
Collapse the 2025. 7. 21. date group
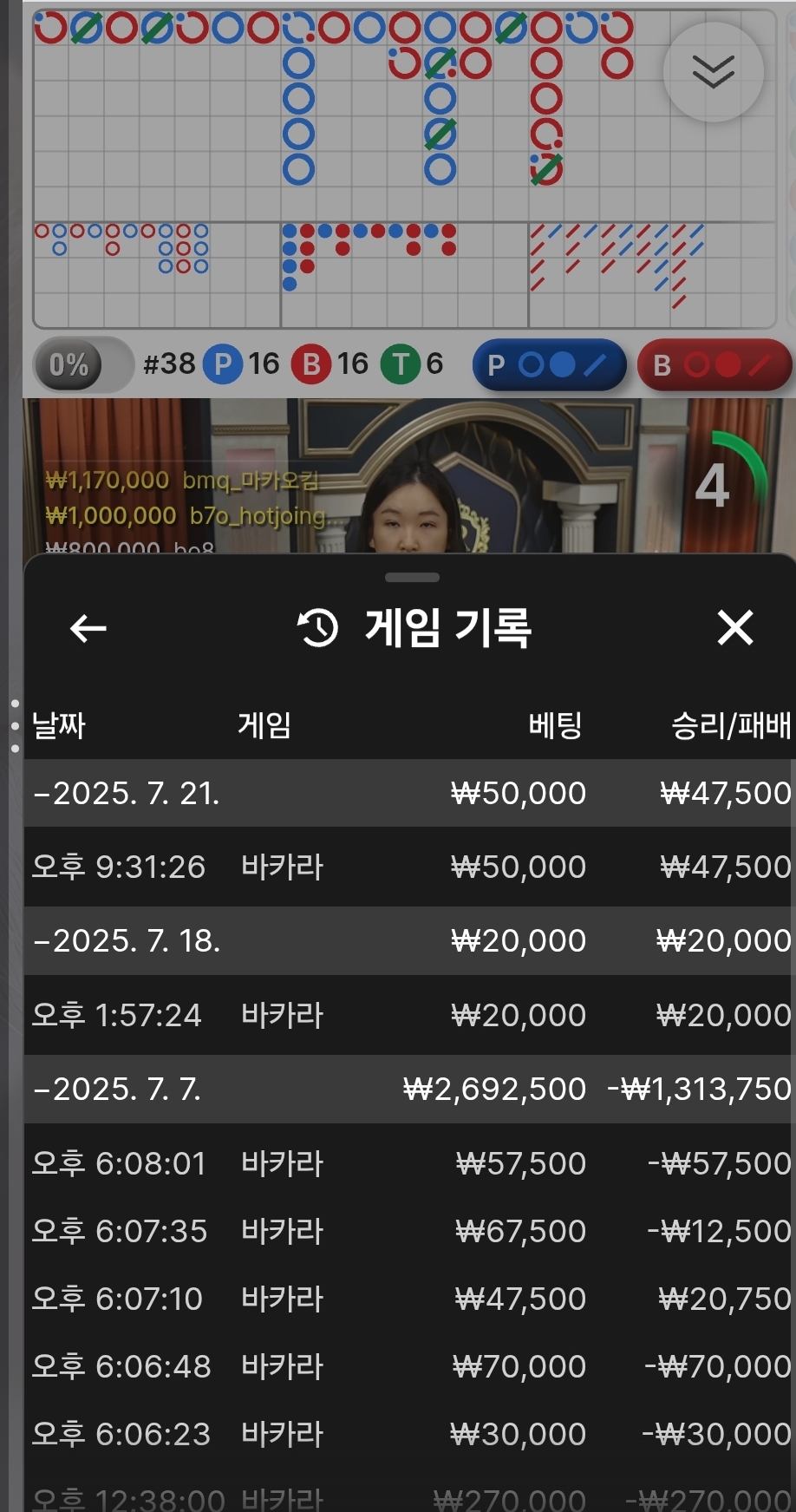point(409,793)
